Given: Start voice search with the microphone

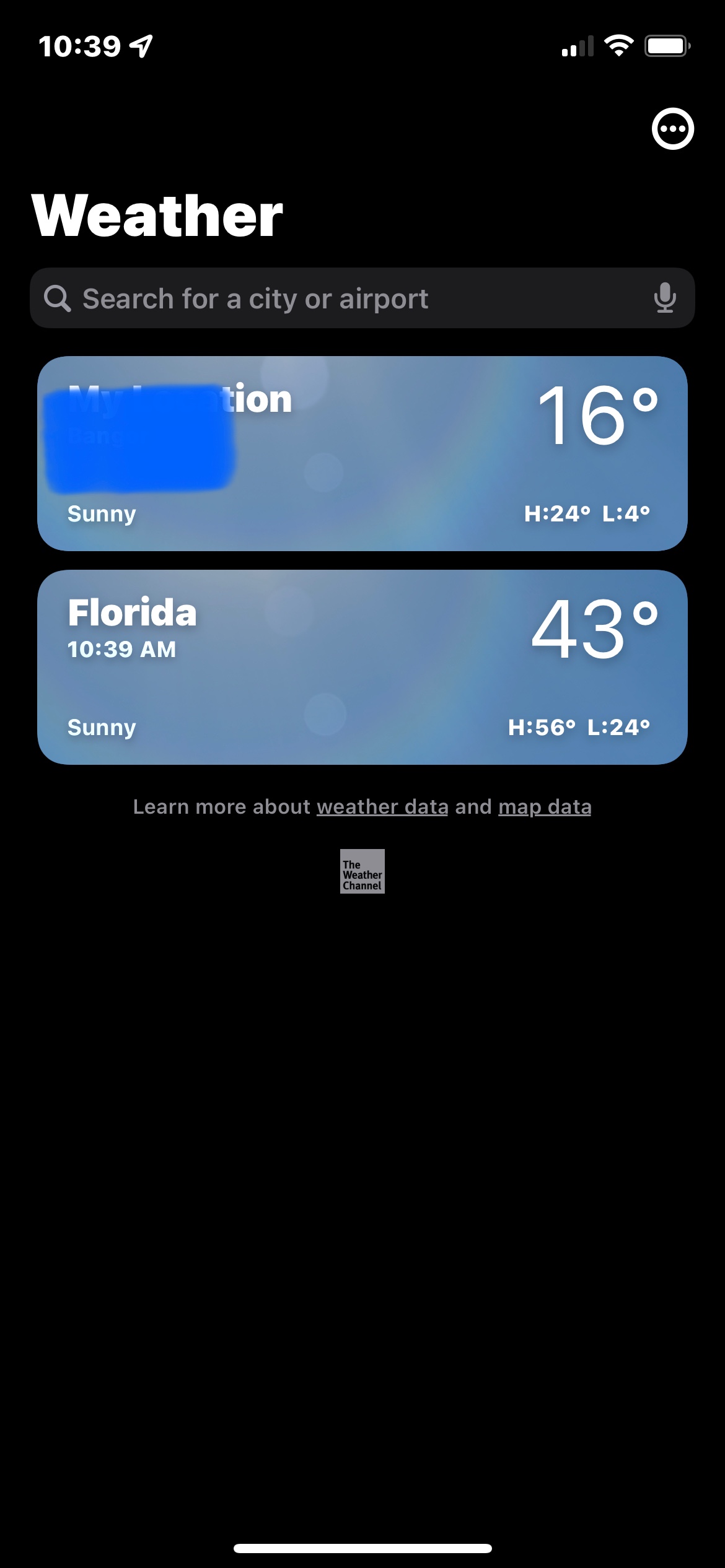Looking at the screenshot, I should (x=665, y=298).
